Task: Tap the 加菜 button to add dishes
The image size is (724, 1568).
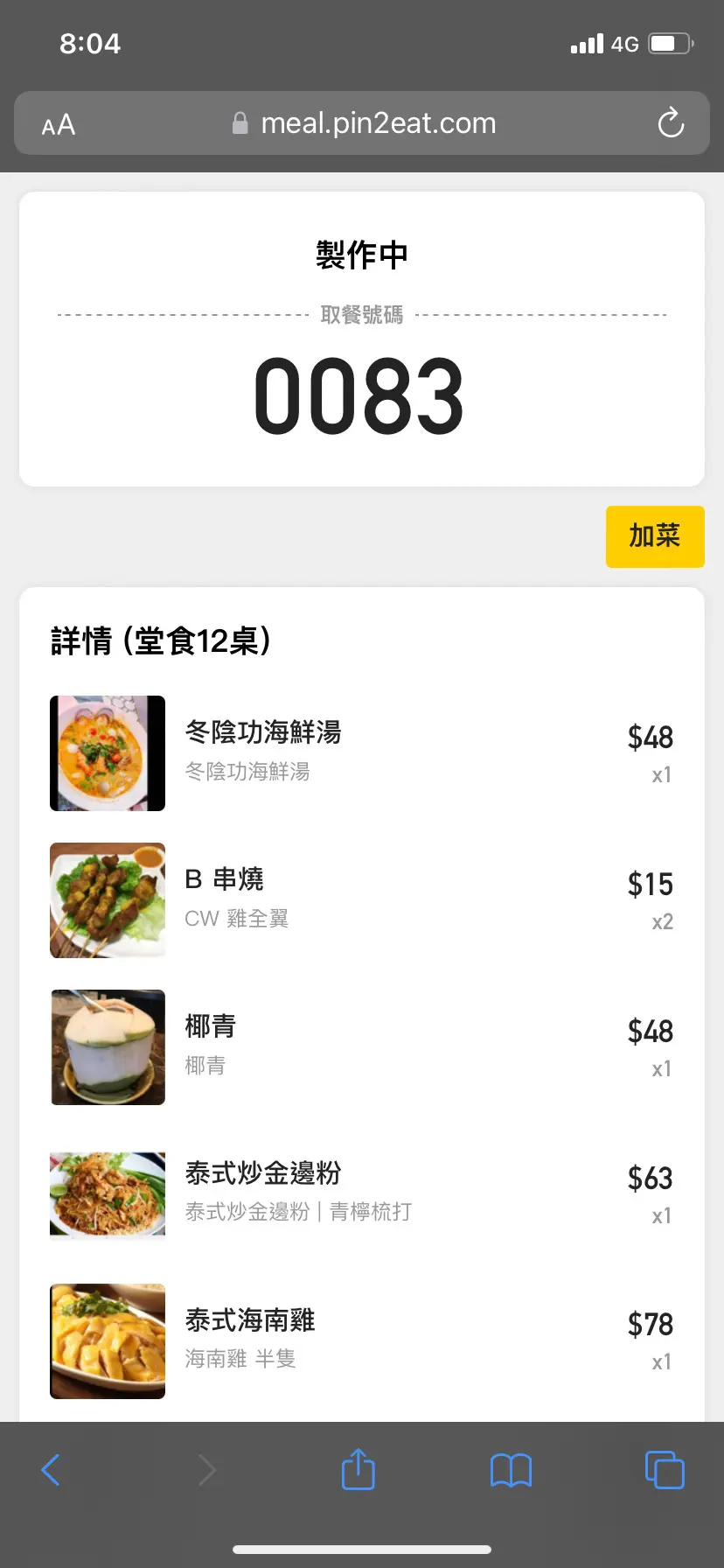Action: click(x=655, y=536)
